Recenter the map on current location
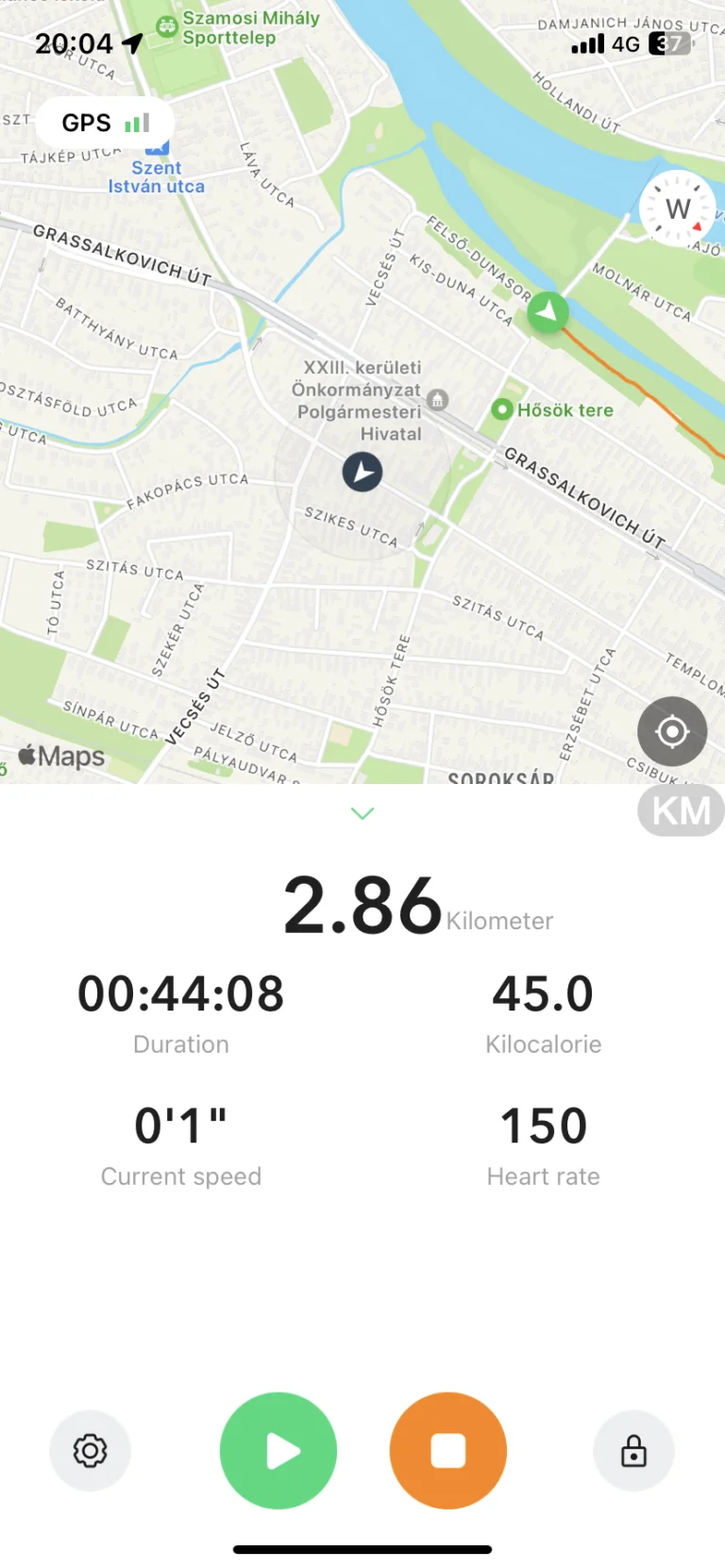 point(671,731)
